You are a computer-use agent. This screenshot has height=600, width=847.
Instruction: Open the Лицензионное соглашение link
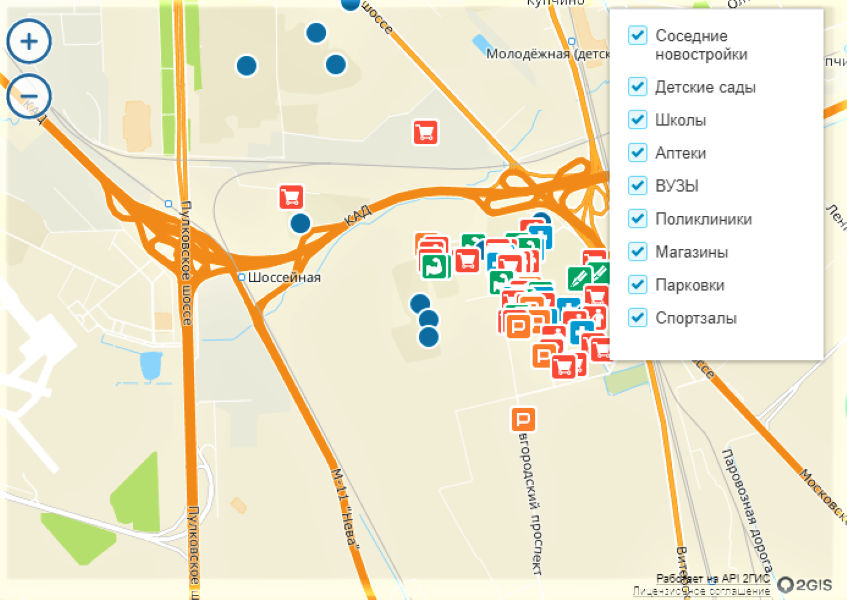click(700, 591)
